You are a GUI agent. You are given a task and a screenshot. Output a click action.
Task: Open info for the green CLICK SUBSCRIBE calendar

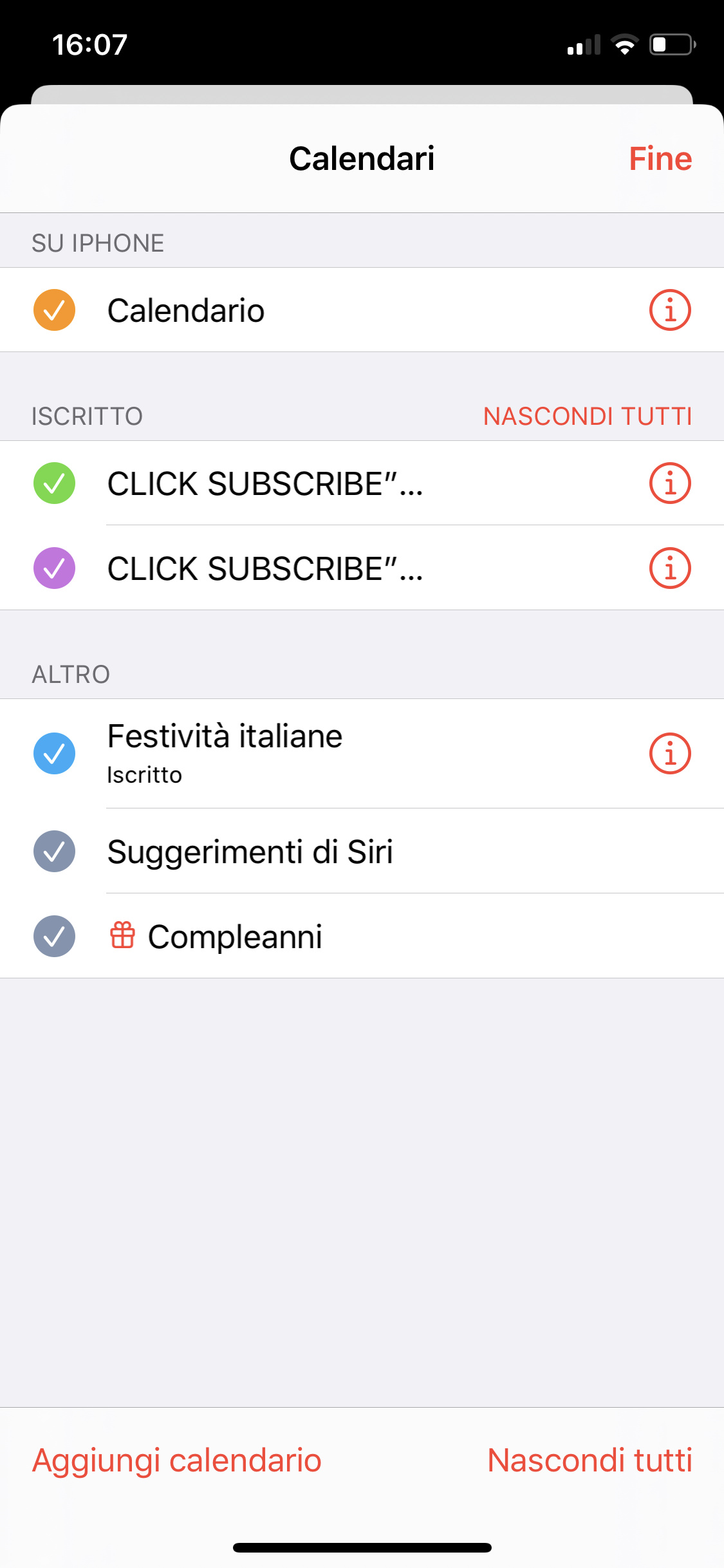[670, 483]
